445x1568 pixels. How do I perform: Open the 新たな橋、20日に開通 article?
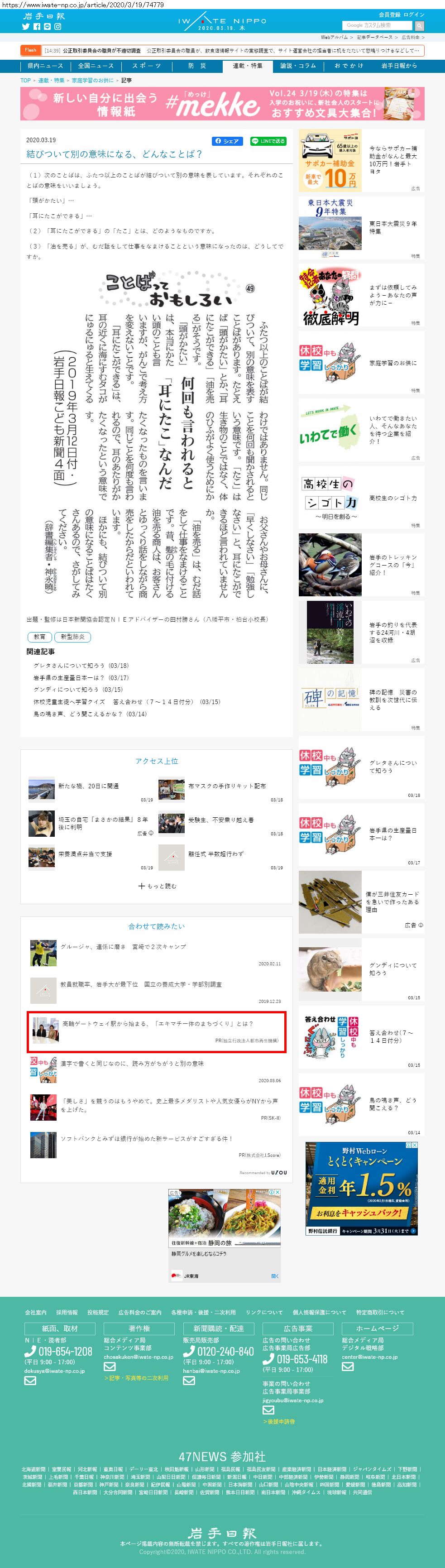pos(88,786)
